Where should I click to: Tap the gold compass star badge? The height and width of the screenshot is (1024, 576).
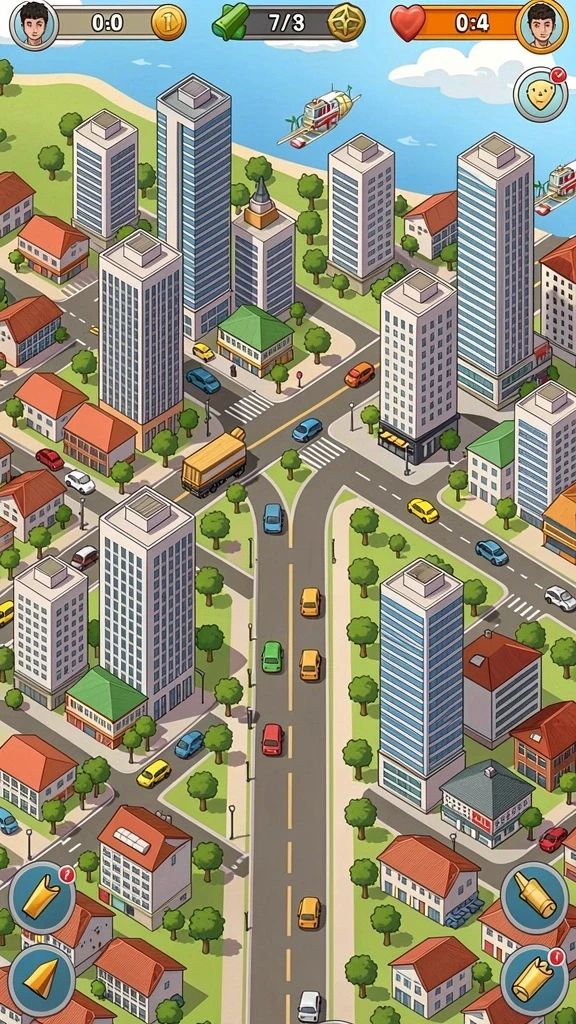(346, 23)
